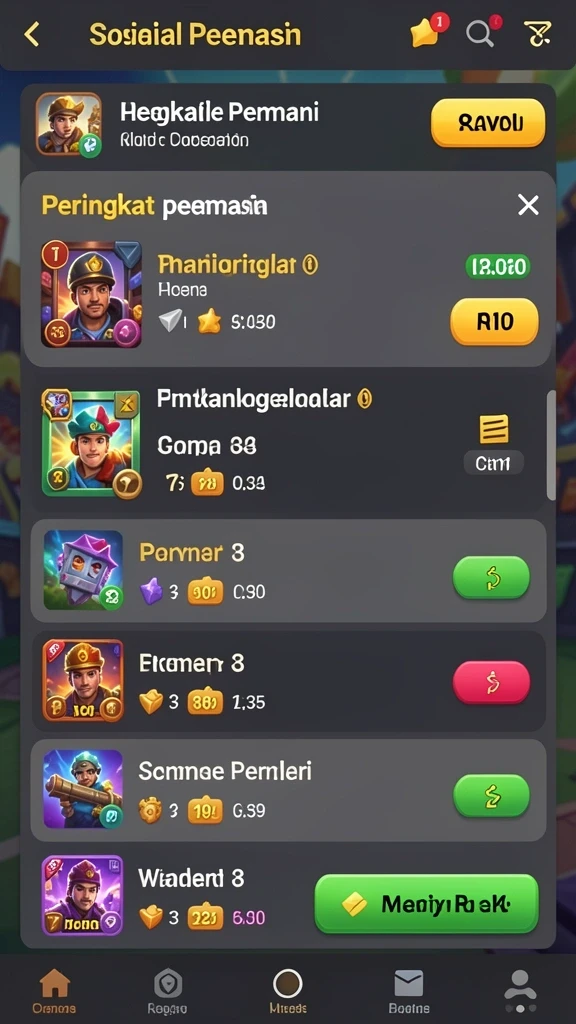Close the Peringkat panel
This screenshot has width=576, height=1024.
[528, 205]
